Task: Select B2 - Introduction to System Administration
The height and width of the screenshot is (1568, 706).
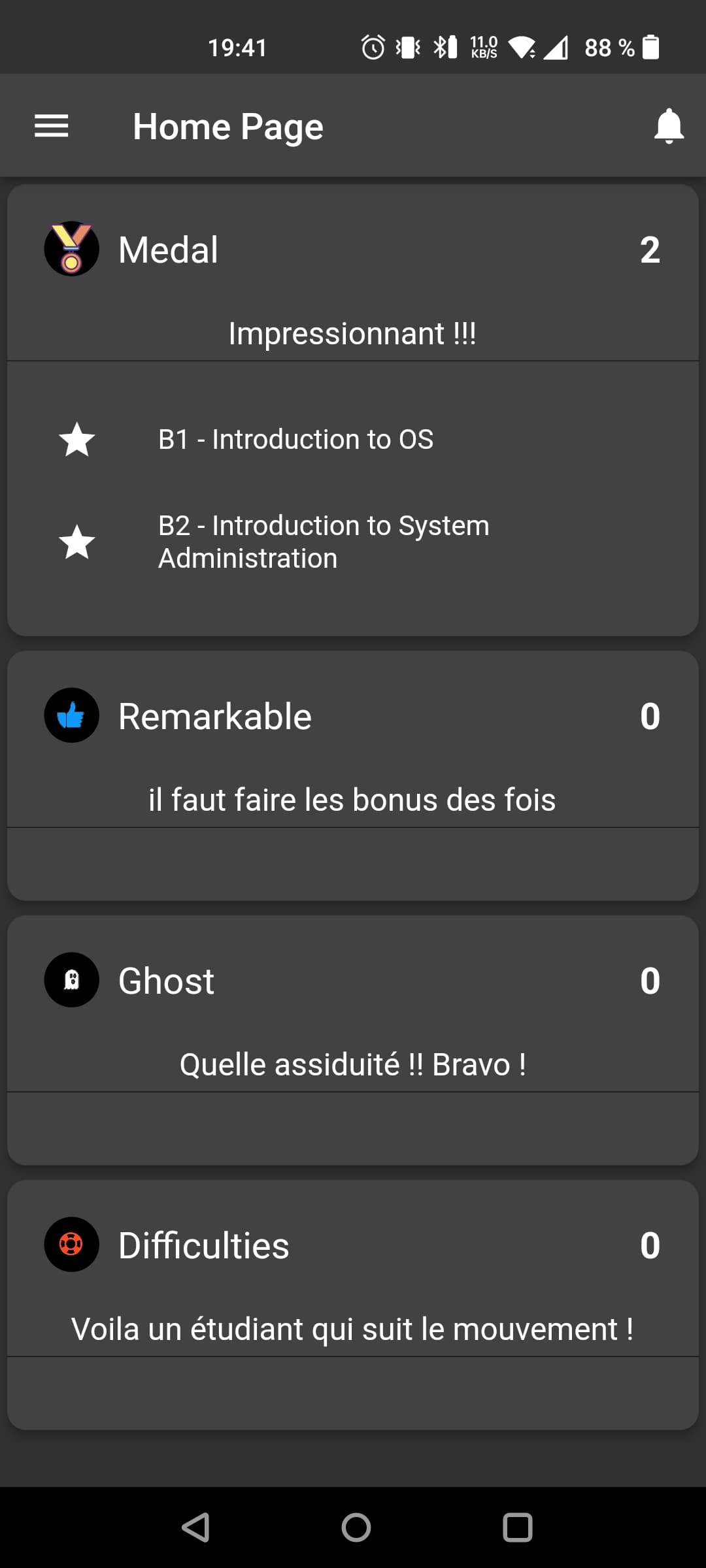Action: [x=324, y=542]
